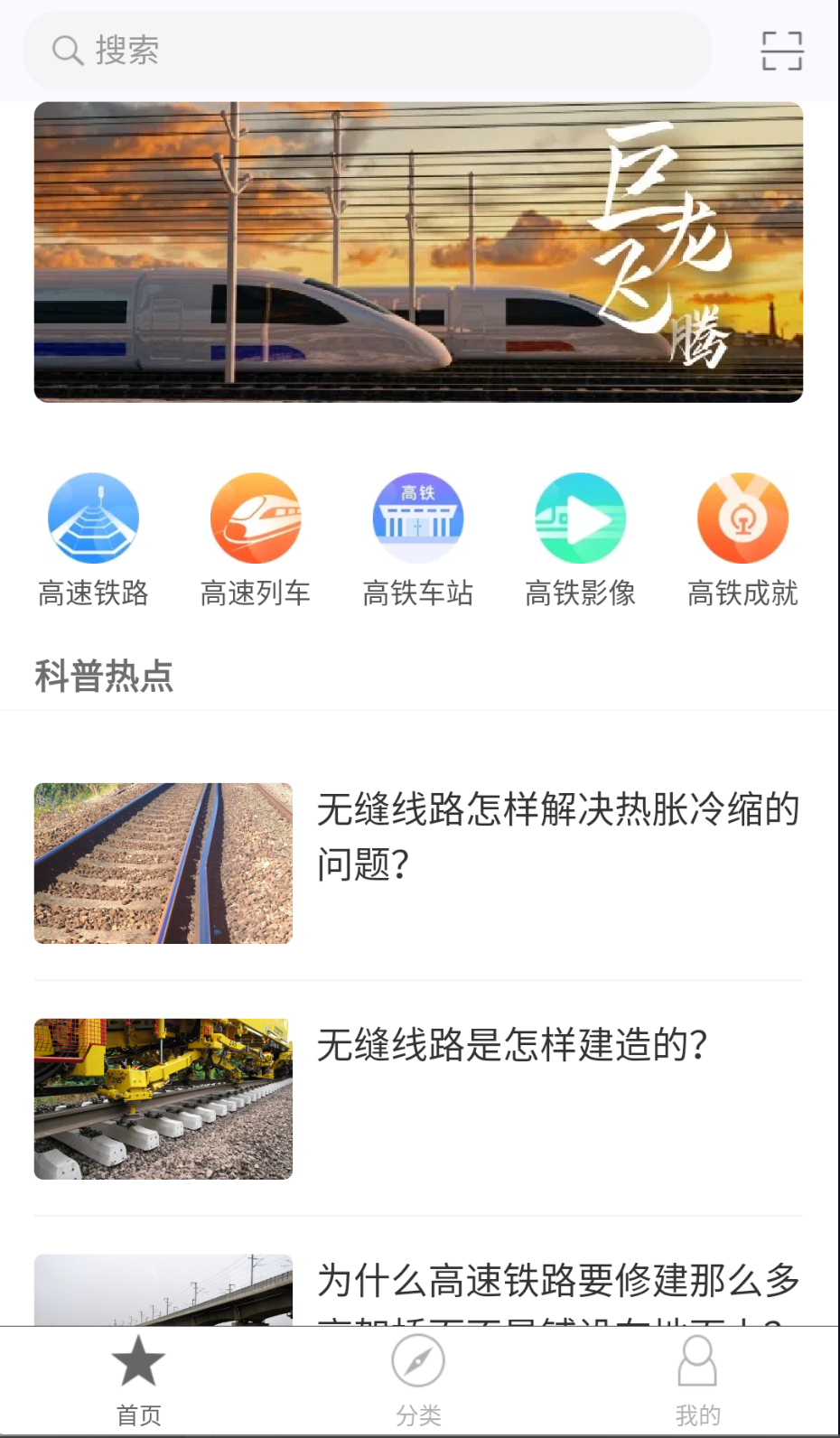
Task: Open article 无缝线路是怎样建造的？
Action: tap(513, 1047)
